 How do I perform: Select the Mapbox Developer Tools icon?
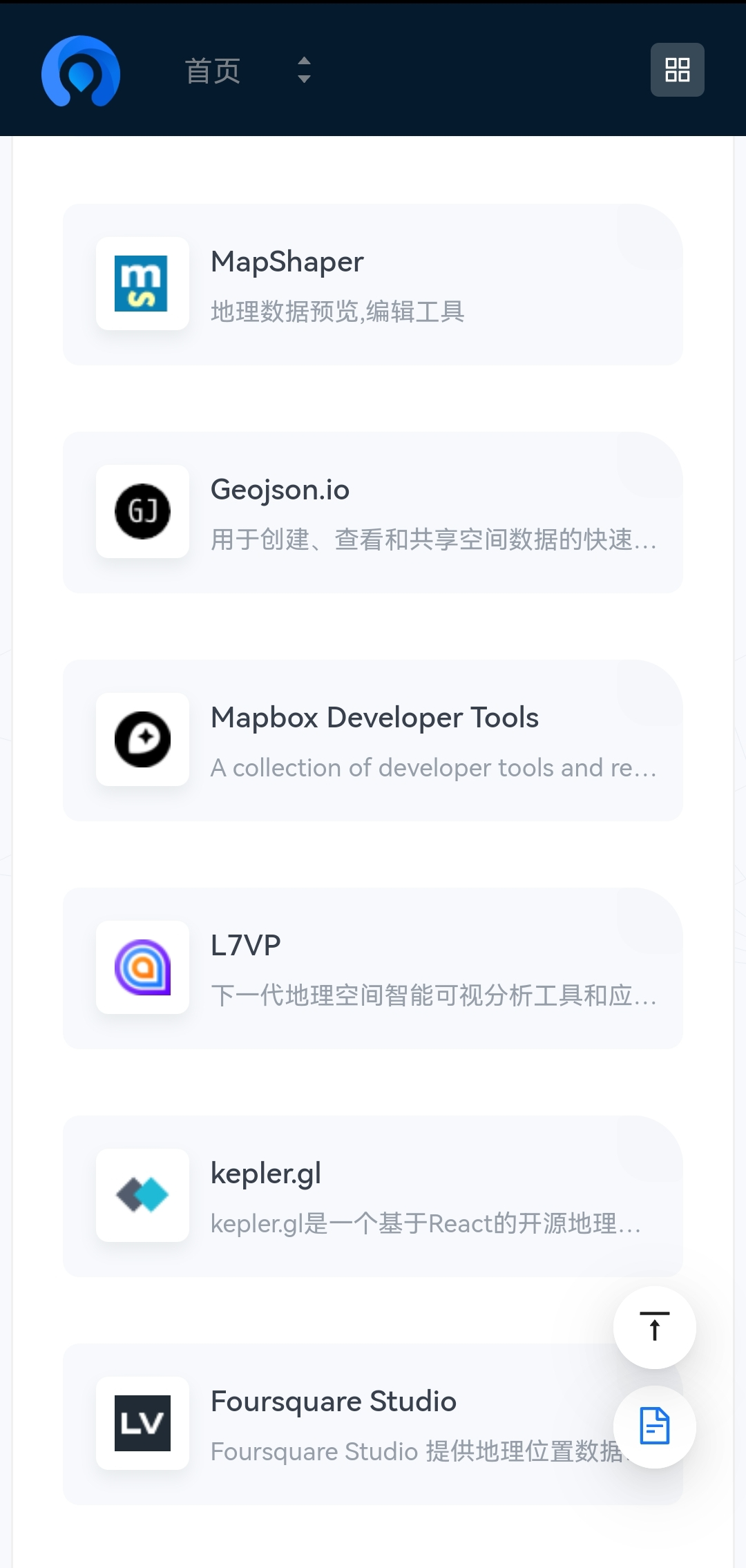pos(142,739)
